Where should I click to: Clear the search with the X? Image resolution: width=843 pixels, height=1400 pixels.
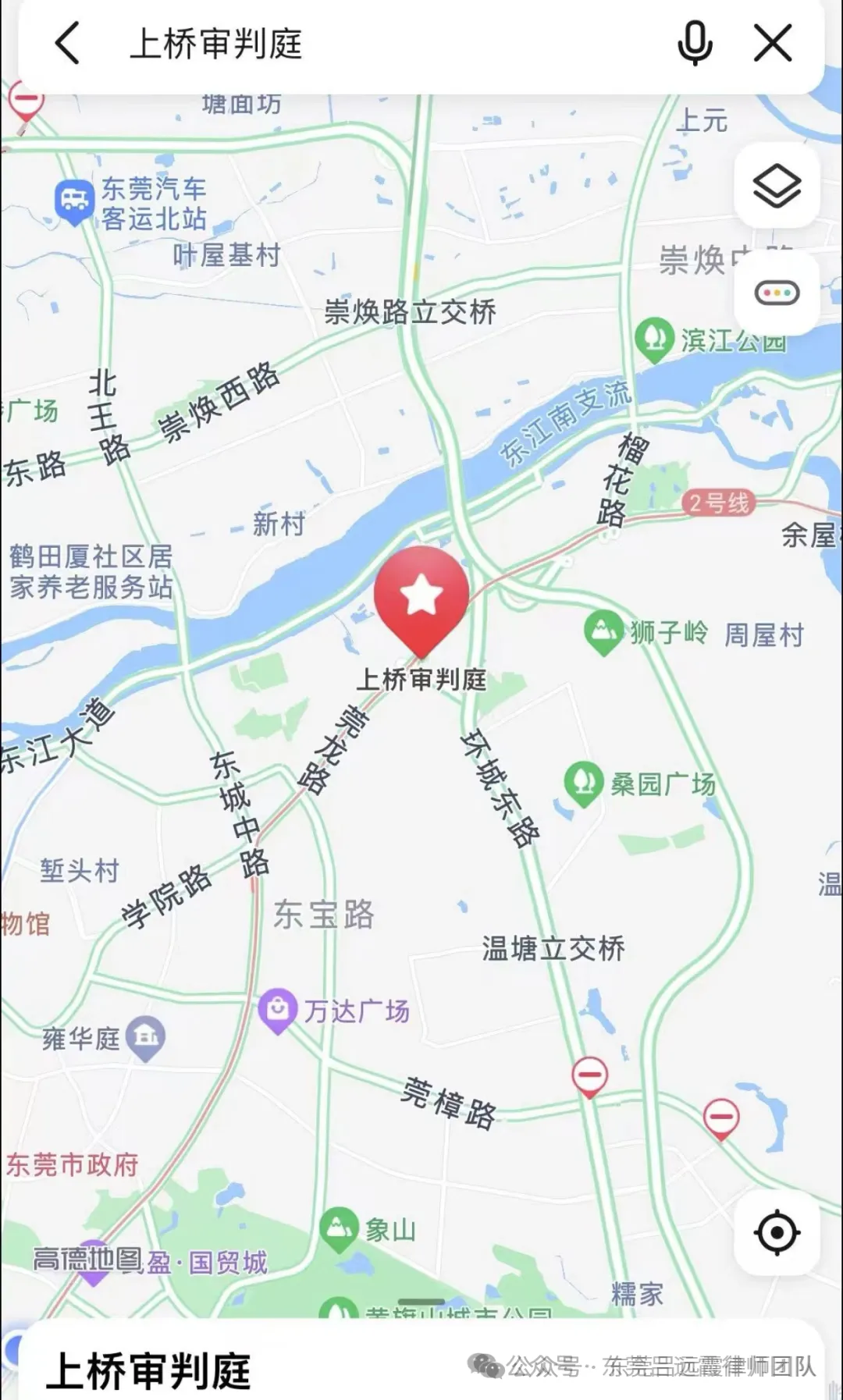[x=773, y=42]
